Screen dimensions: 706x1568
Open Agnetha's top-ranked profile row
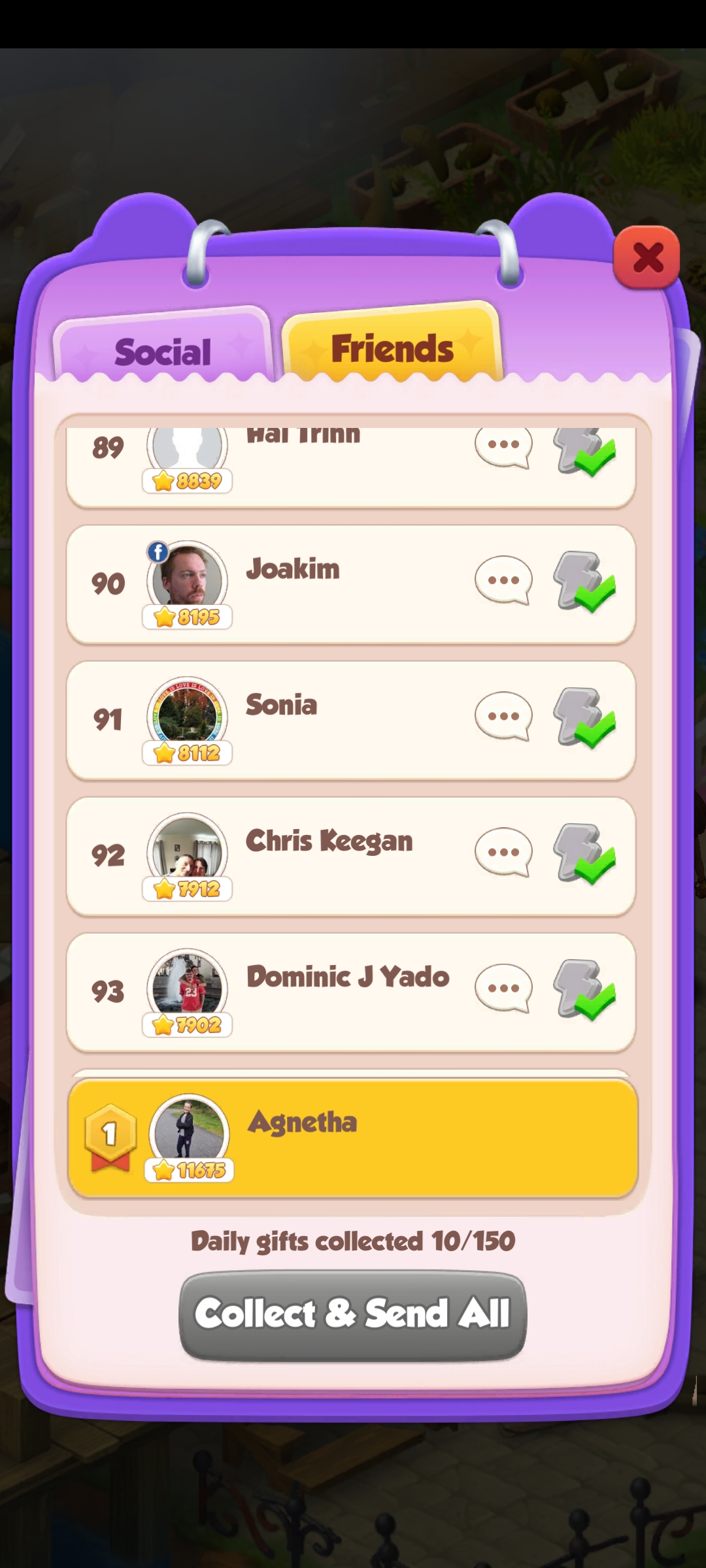353,1138
